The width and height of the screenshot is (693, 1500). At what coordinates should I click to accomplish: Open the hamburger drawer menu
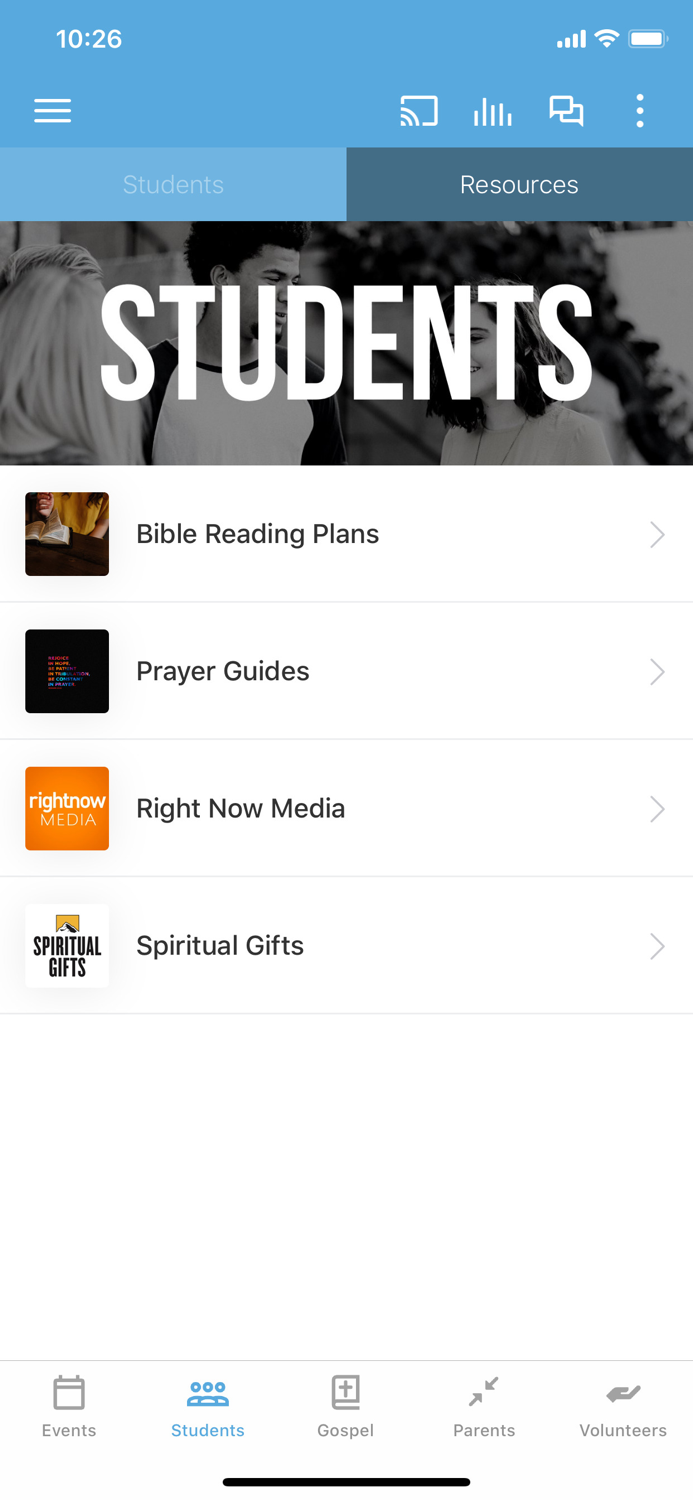point(52,111)
